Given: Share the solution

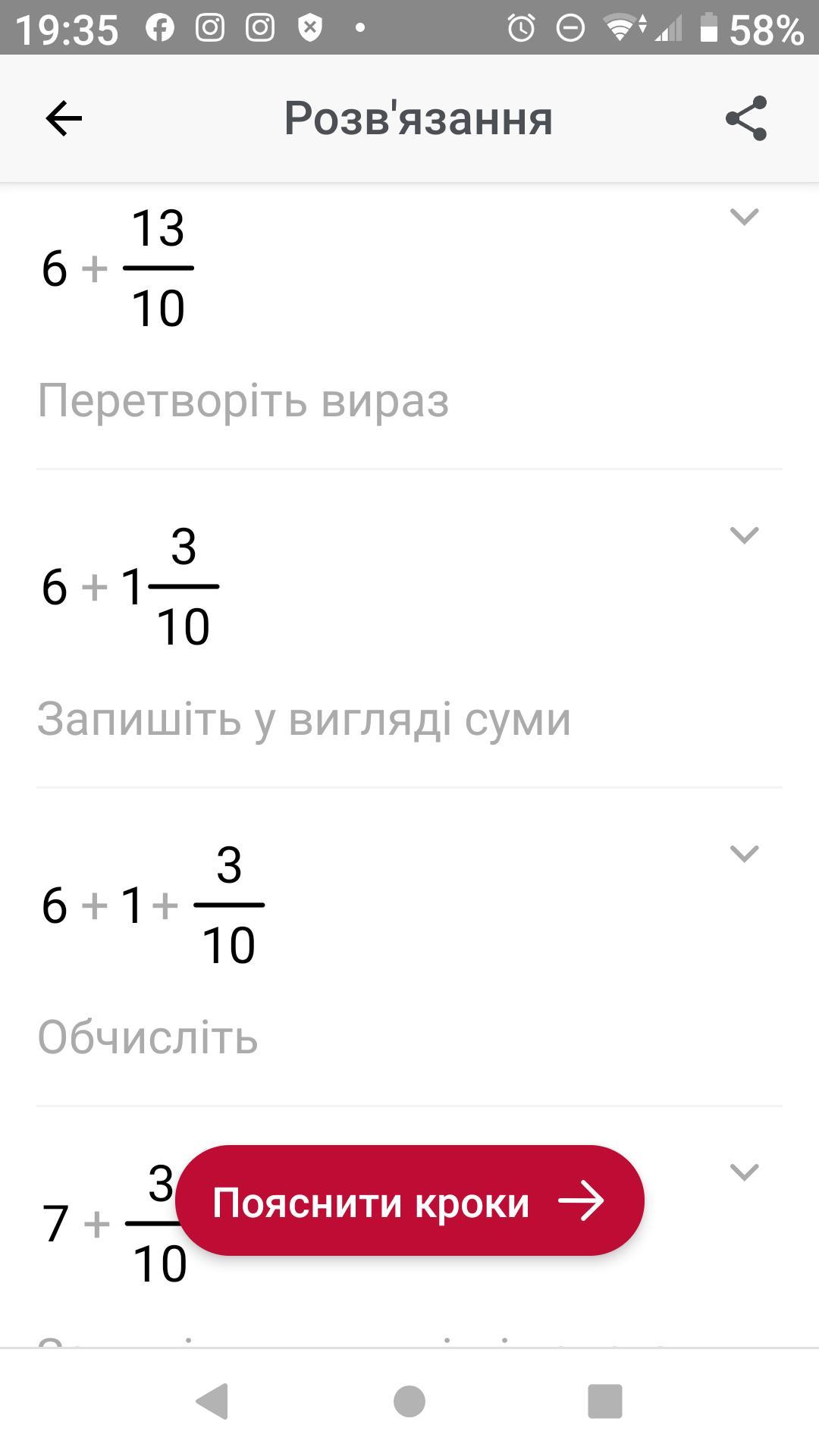Looking at the screenshot, I should [746, 118].
